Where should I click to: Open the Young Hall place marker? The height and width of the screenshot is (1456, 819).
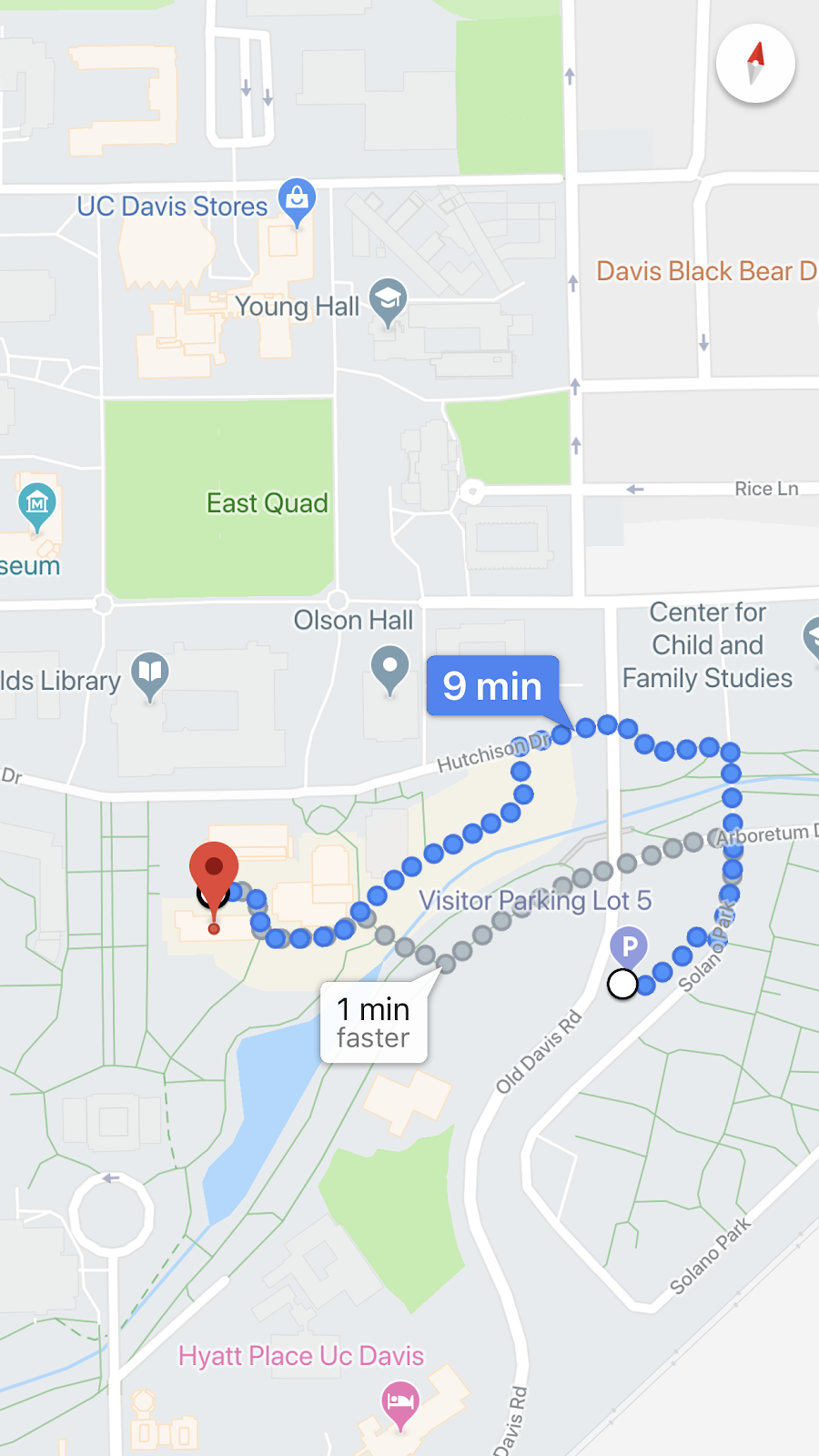click(389, 300)
